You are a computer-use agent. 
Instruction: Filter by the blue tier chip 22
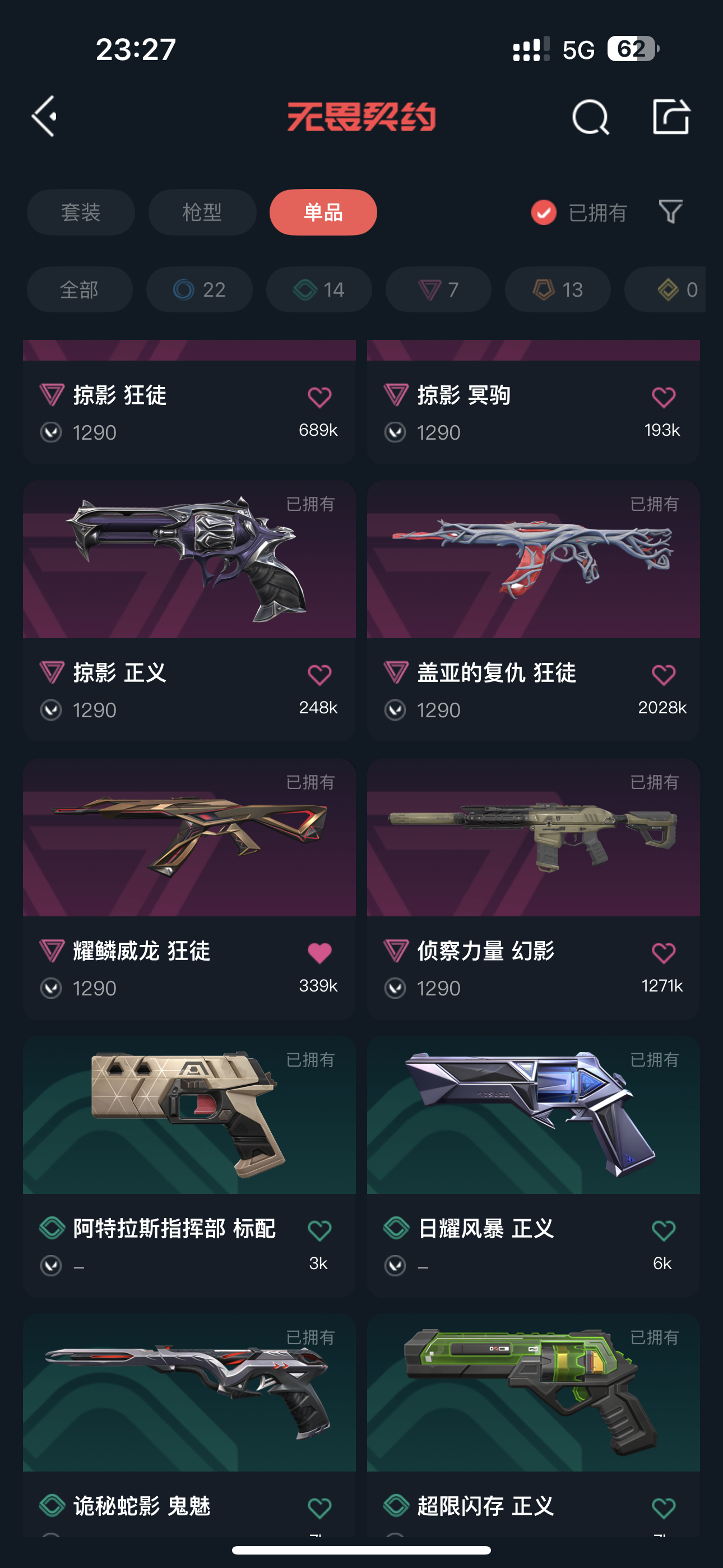coord(199,290)
